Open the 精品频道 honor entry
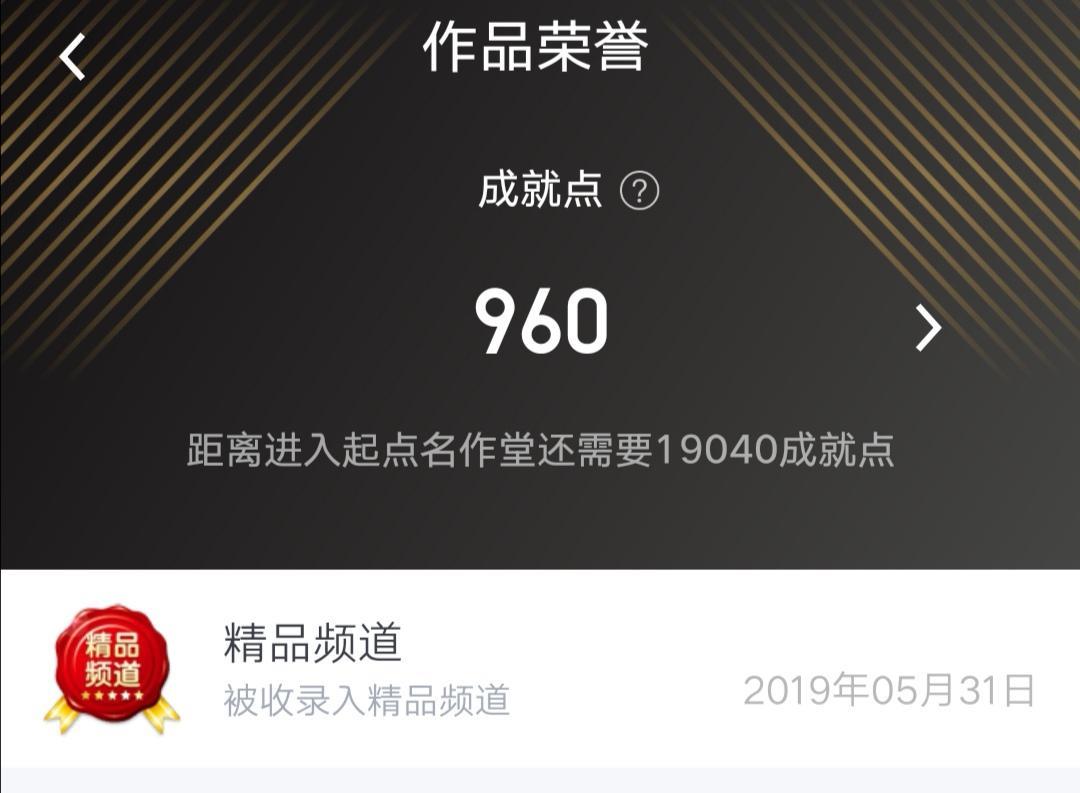This screenshot has width=1080, height=793. tap(540, 670)
